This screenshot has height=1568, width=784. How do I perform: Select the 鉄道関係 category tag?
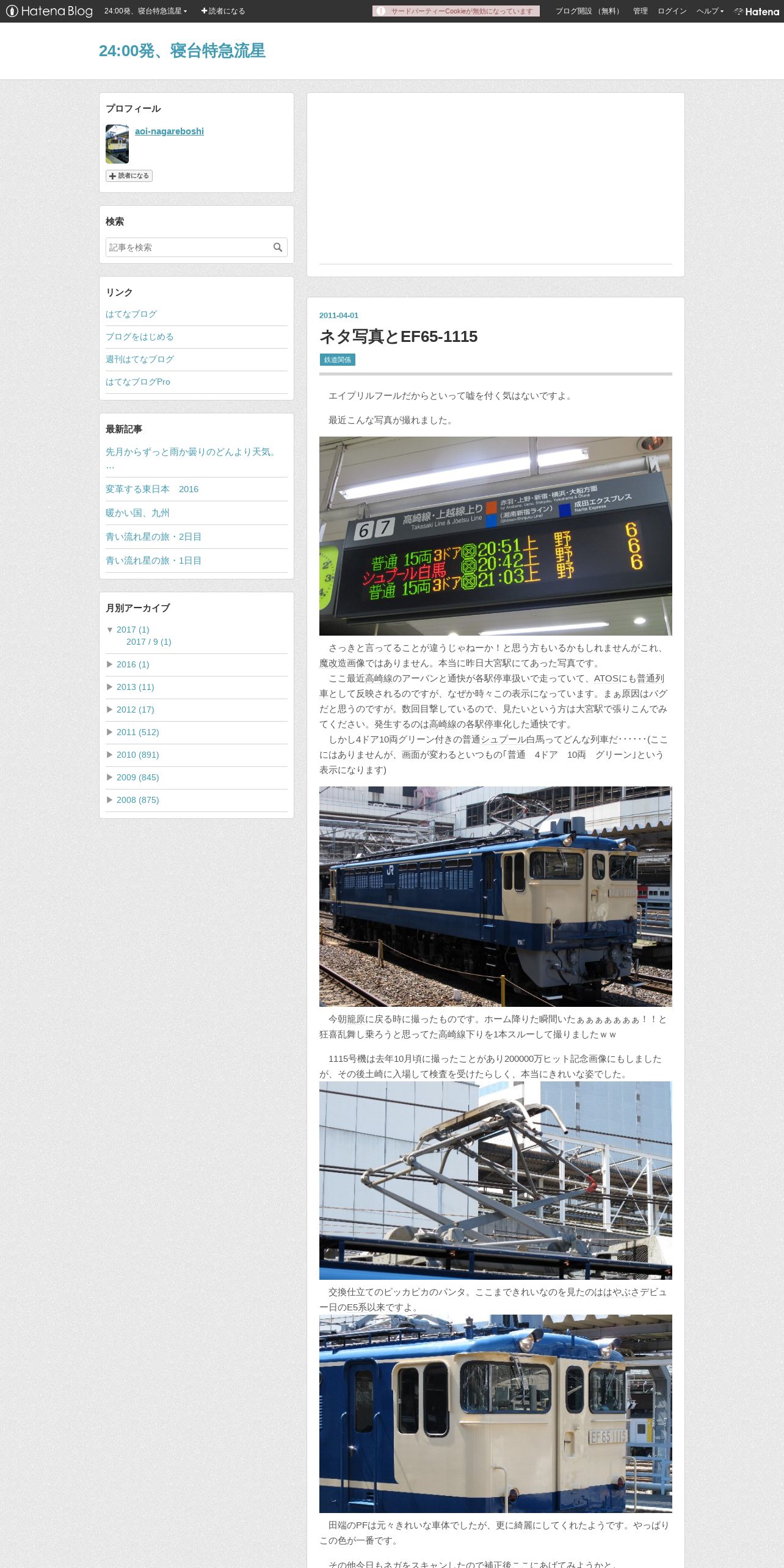click(x=338, y=360)
